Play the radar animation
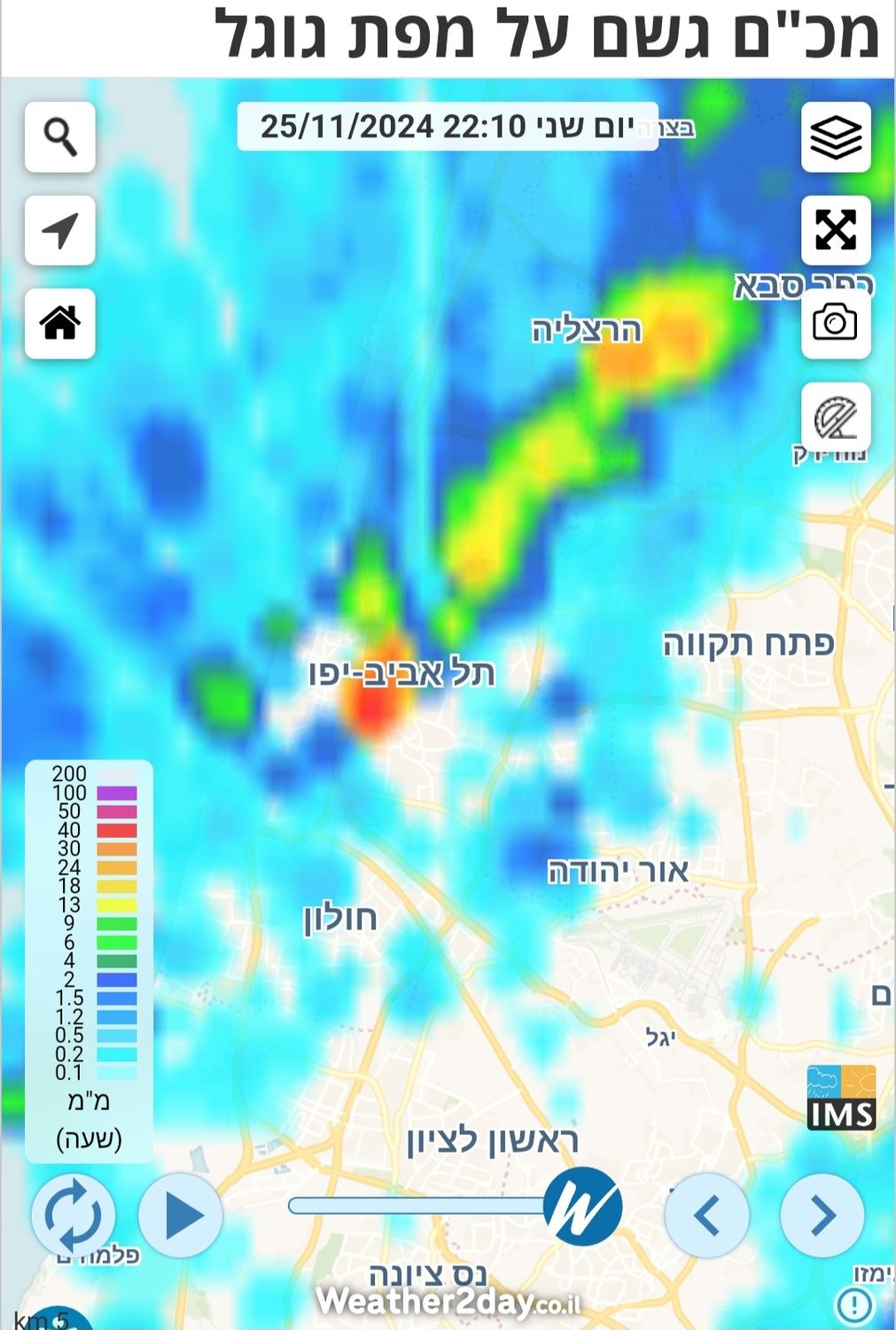 pos(181,1215)
